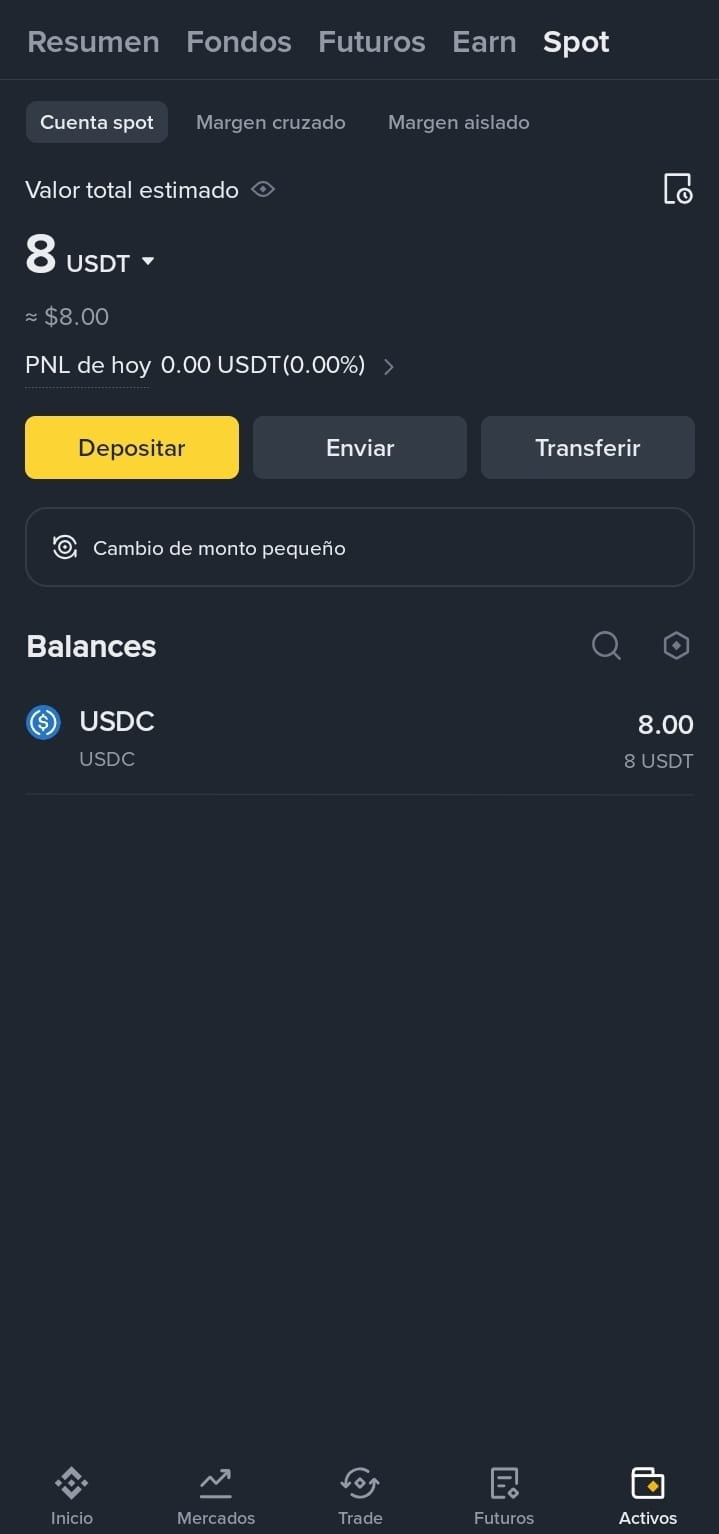This screenshot has height=1534, width=719.
Task: Tap the Depositar button
Action: point(132,448)
